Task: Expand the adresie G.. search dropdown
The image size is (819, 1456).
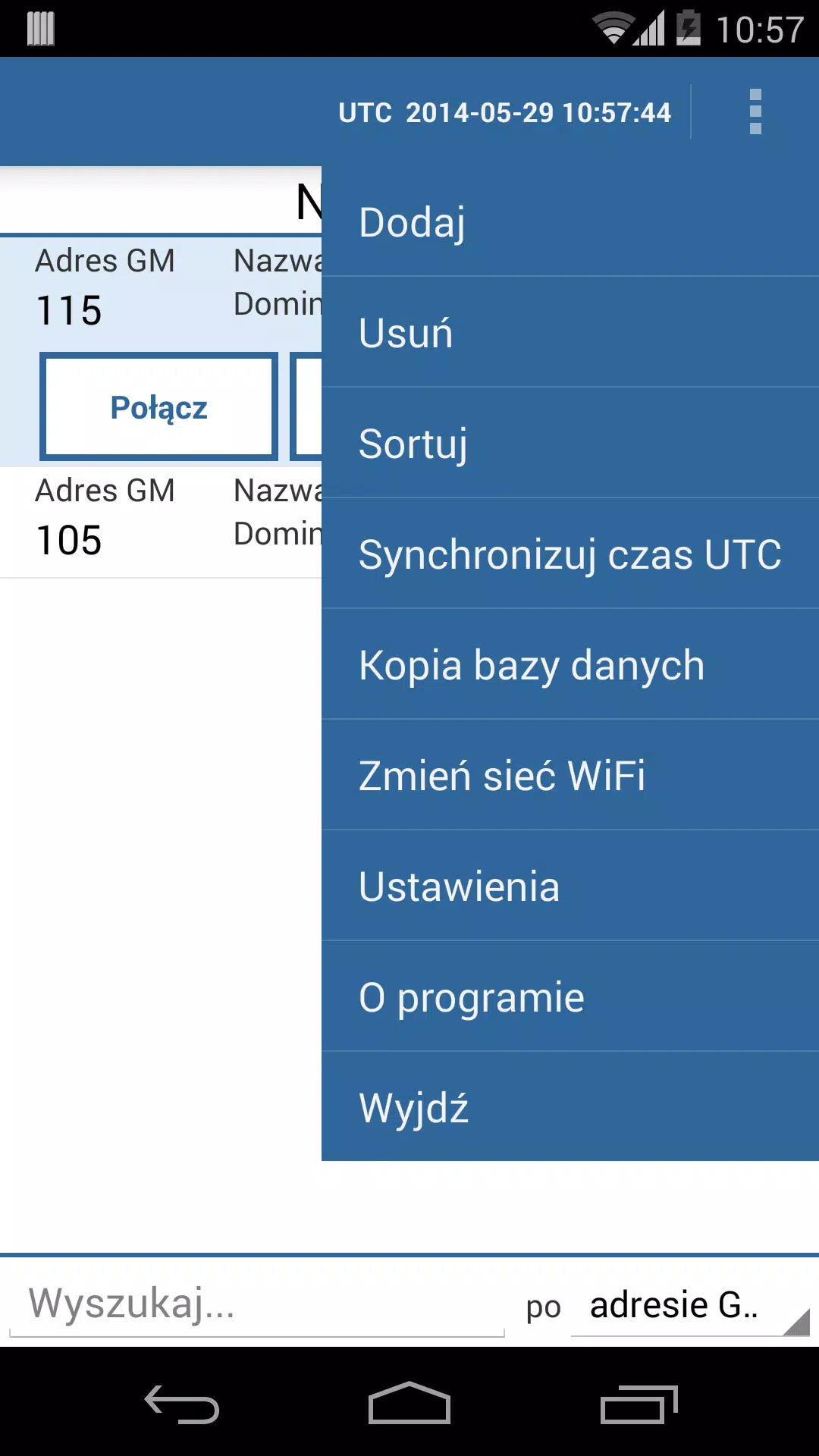Action: (x=691, y=1306)
